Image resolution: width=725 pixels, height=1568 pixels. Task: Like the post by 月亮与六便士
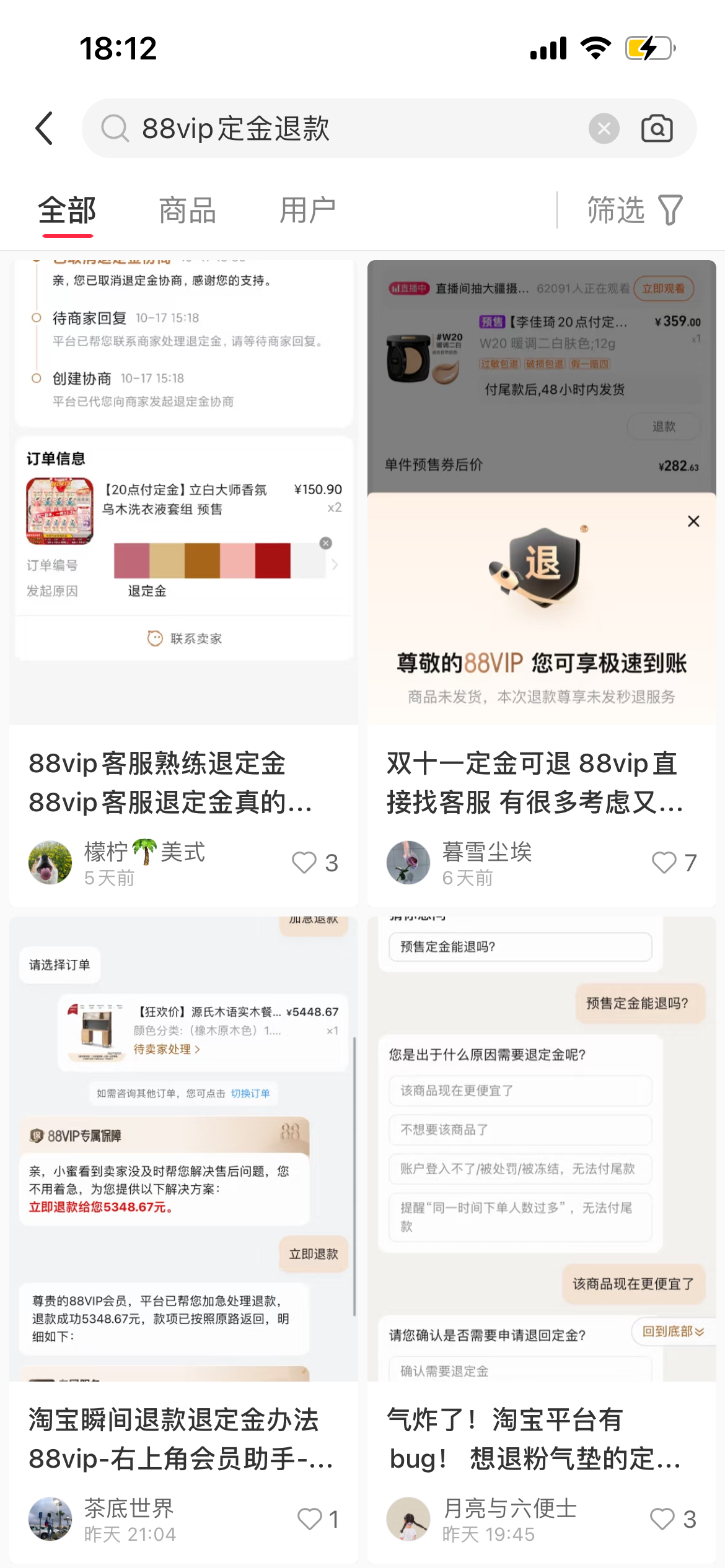pyautogui.click(x=662, y=1518)
